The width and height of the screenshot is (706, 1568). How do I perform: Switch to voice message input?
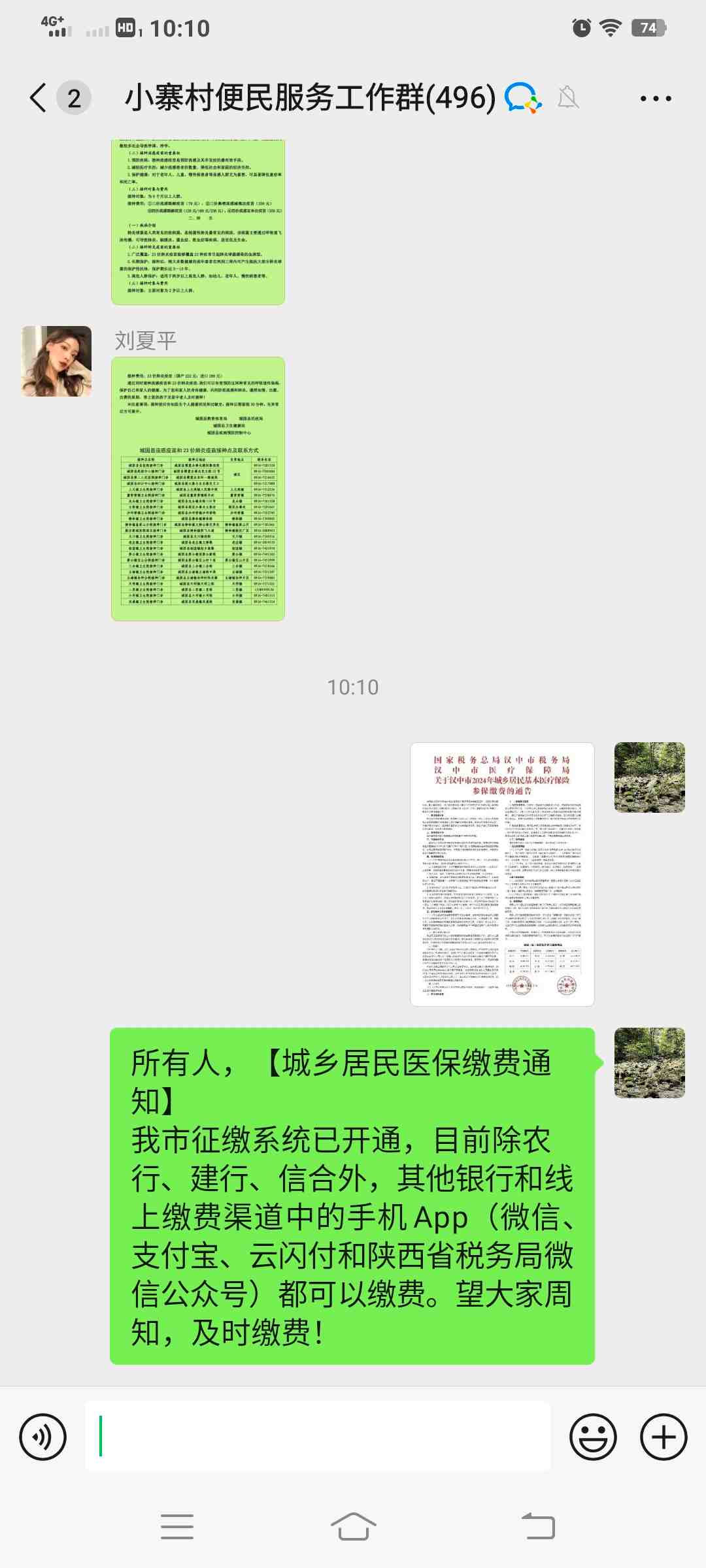tap(43, 1437)
